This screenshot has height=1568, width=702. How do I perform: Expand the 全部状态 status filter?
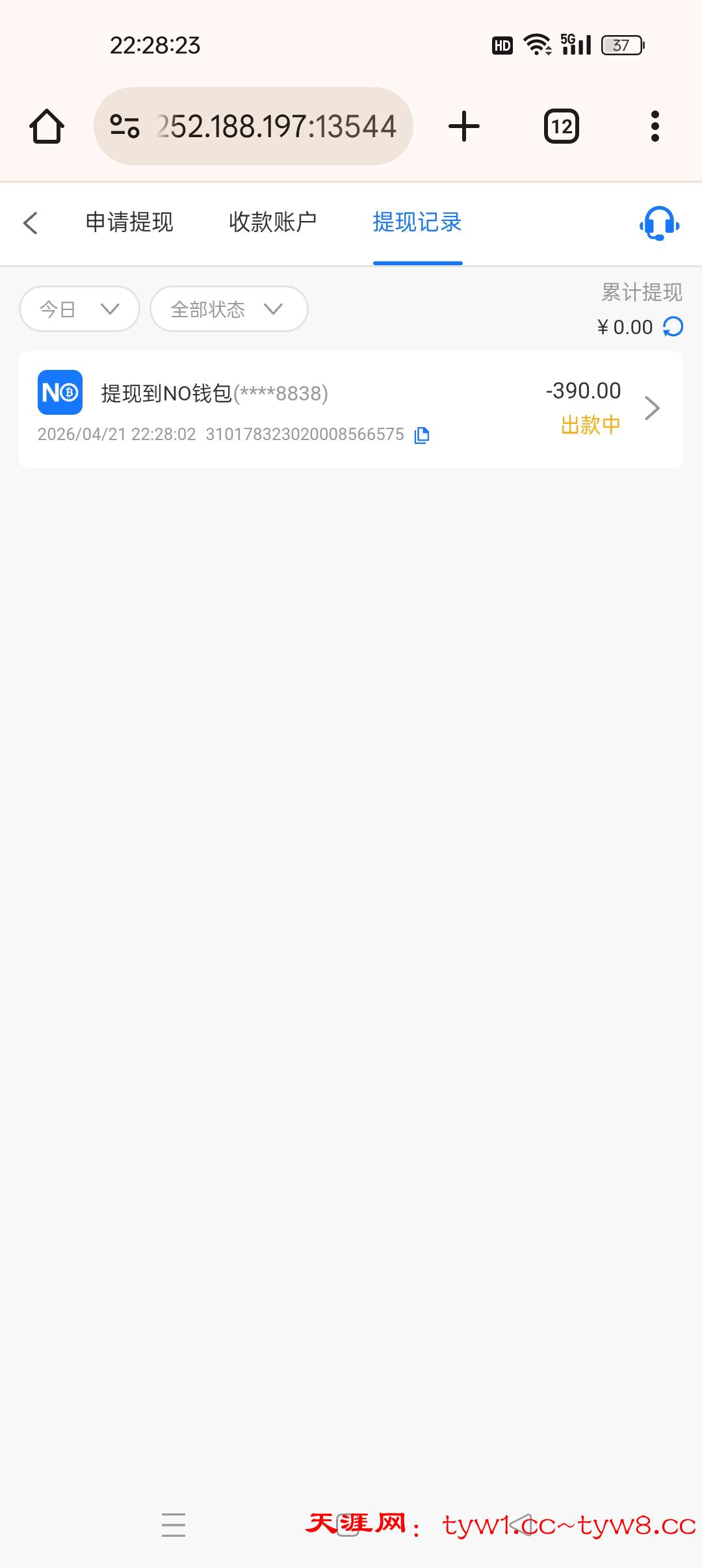[228, 309]
